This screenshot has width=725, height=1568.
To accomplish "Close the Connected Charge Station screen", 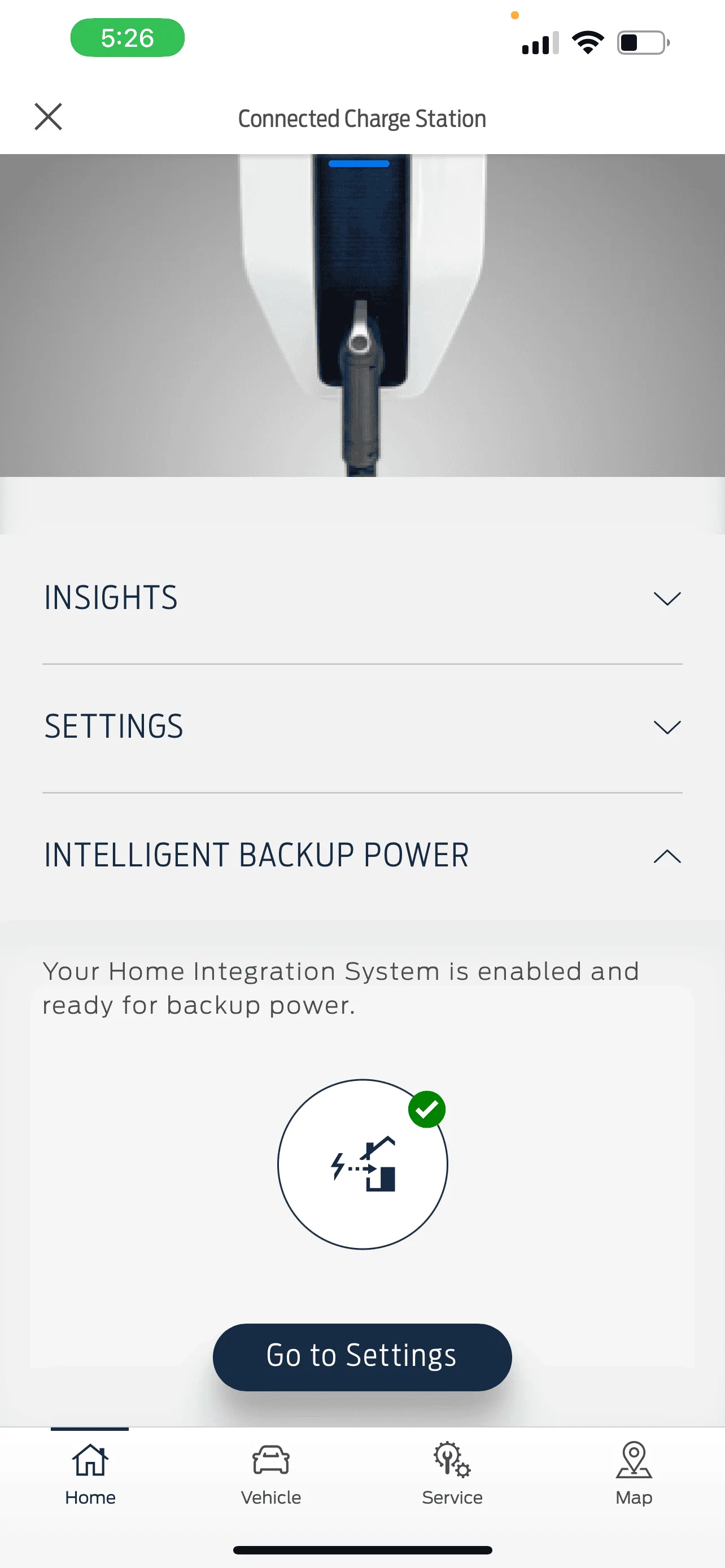I will [48, 116].
